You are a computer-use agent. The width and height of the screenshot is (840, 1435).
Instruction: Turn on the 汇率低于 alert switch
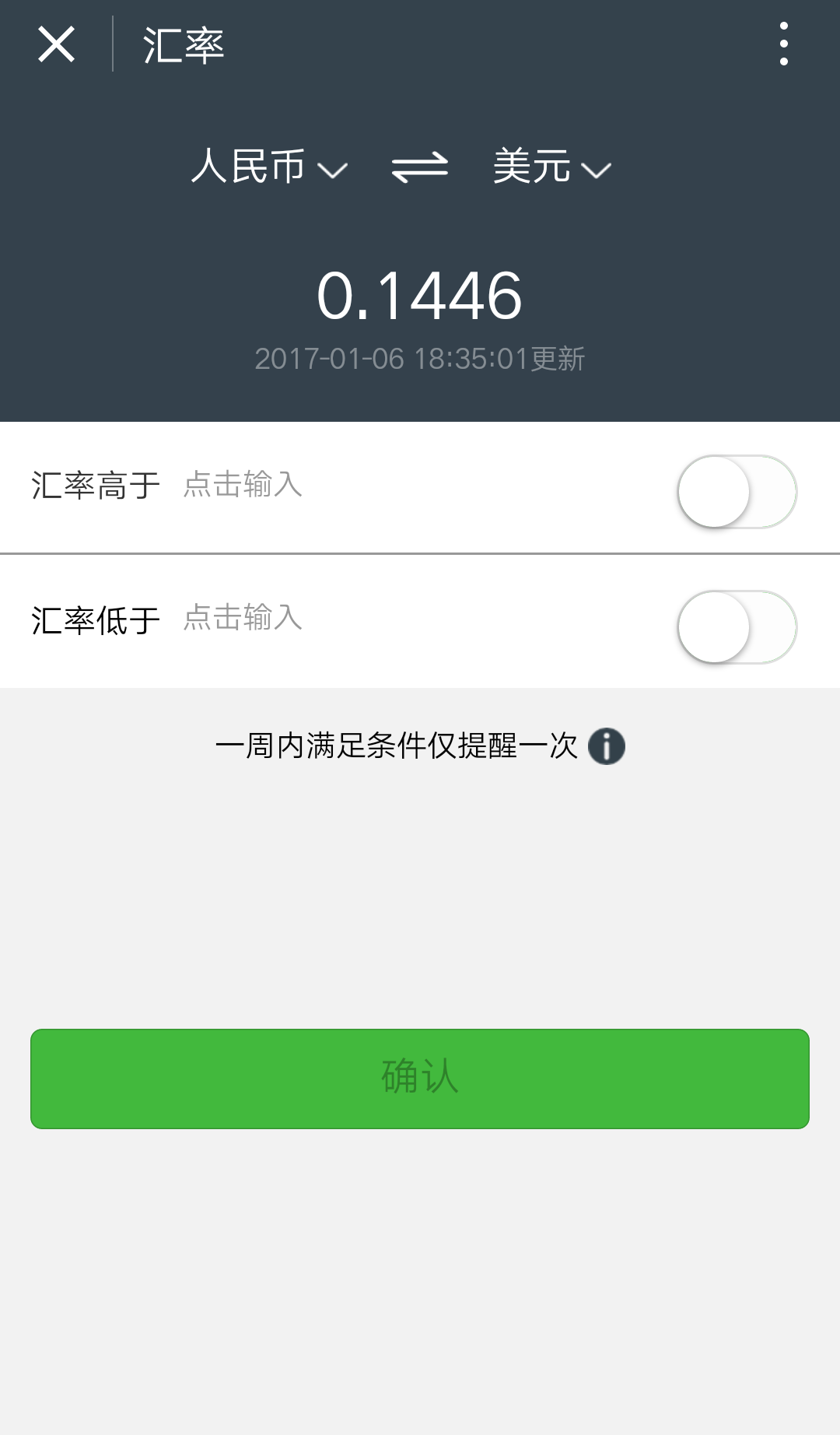click(x=737, y=627)
